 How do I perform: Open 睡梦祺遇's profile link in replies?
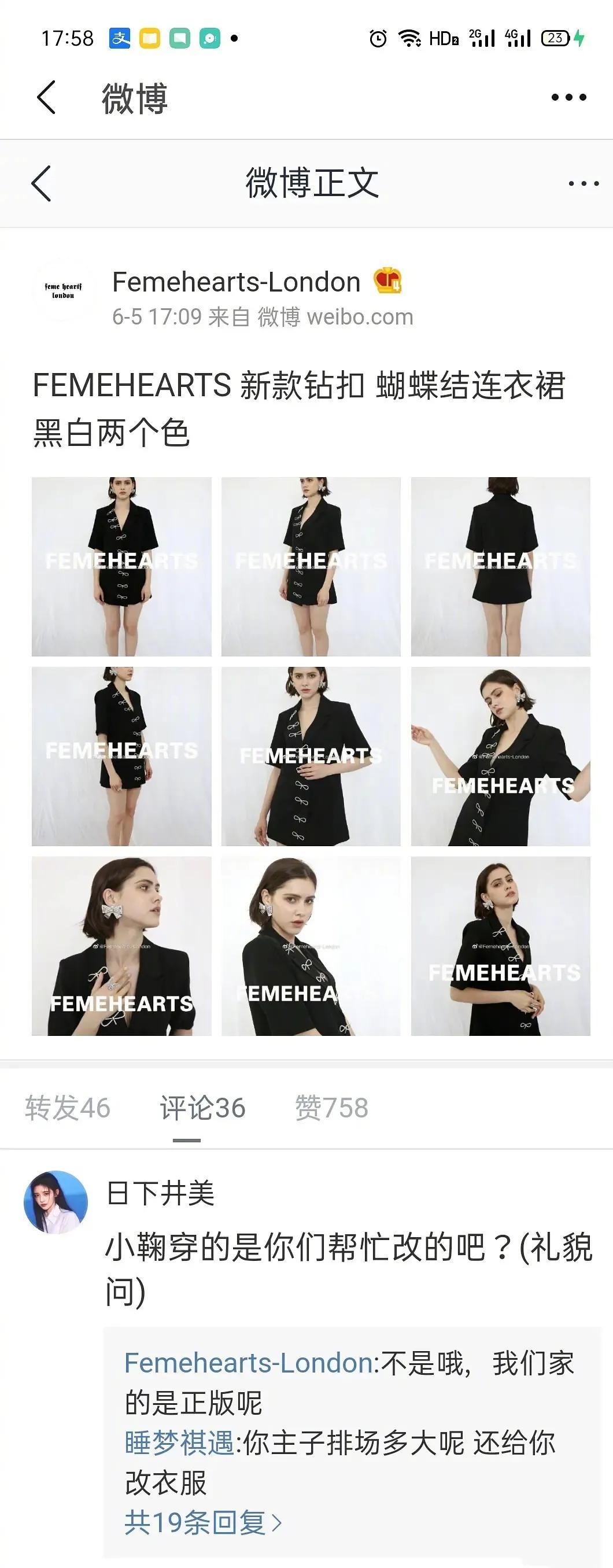pos(179,1443)
